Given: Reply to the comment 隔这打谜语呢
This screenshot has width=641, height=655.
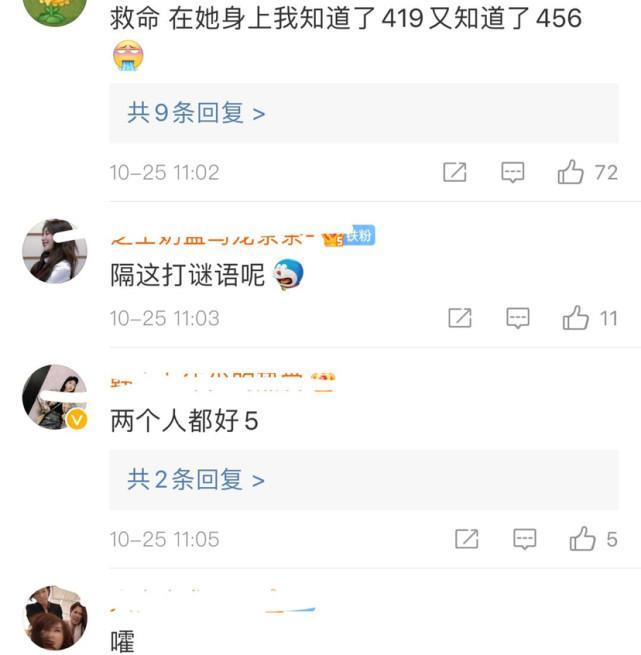Looking at the screenshot, I should 518,318.
